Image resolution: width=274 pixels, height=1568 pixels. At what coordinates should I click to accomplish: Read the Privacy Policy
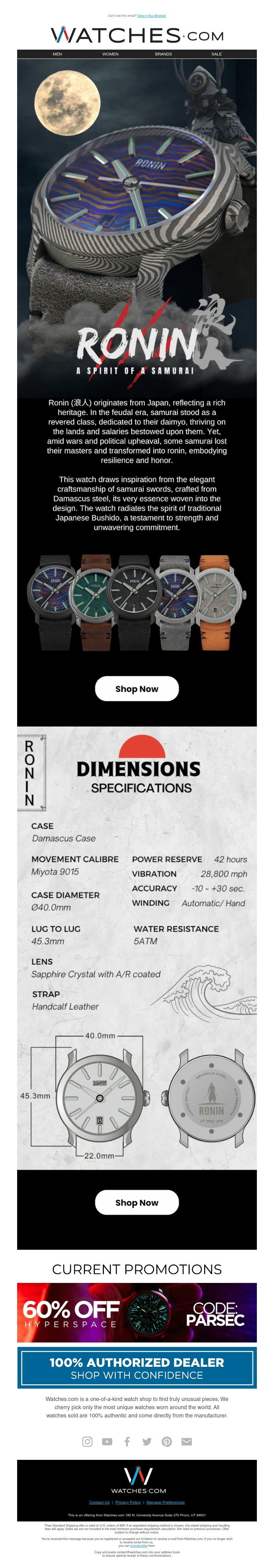click(128, 1502)
